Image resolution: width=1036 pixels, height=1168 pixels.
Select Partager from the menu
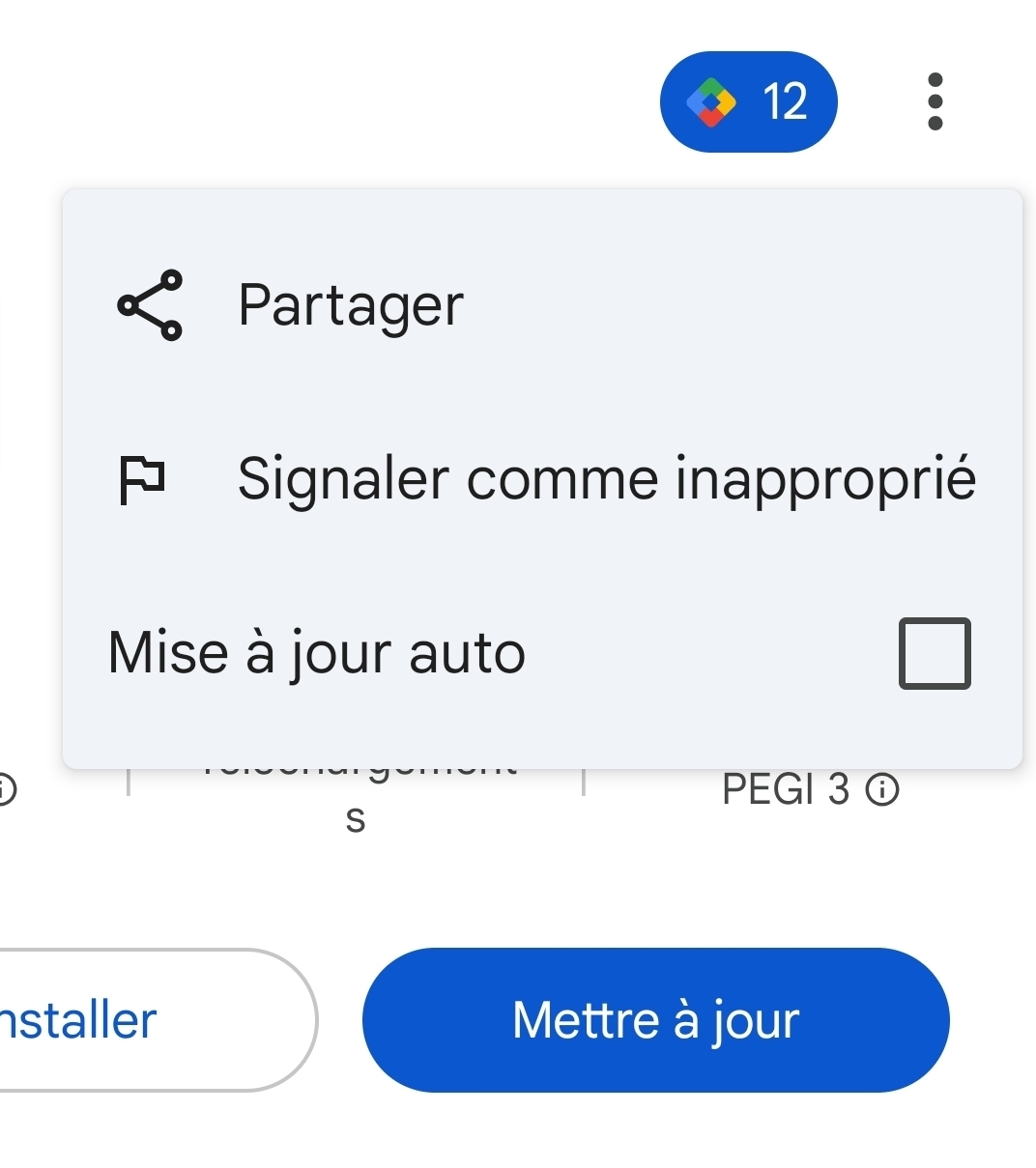[x=351, y=305]
